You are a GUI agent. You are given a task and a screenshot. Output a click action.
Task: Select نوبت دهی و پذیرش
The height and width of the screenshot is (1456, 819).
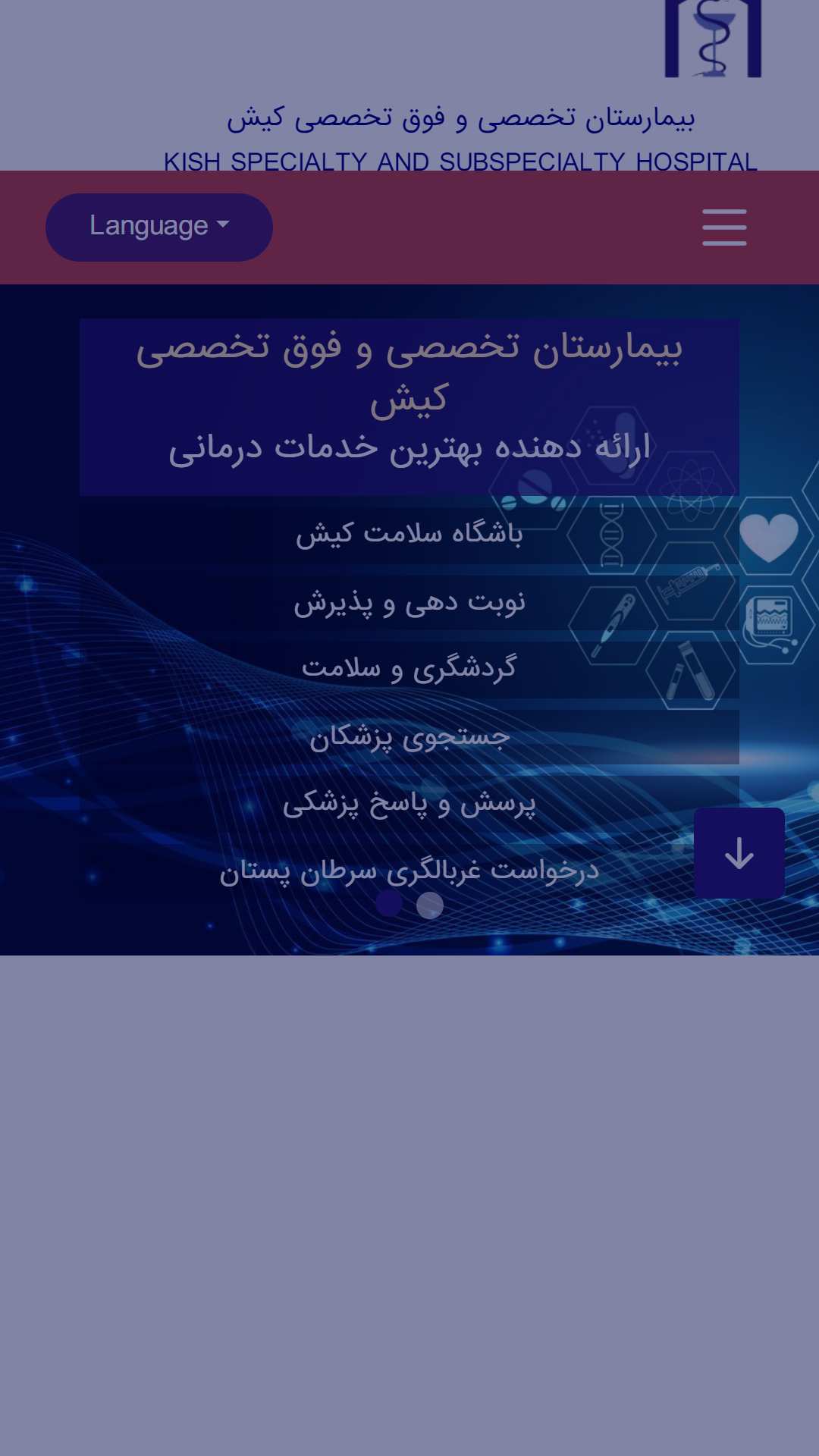[409, 602]
